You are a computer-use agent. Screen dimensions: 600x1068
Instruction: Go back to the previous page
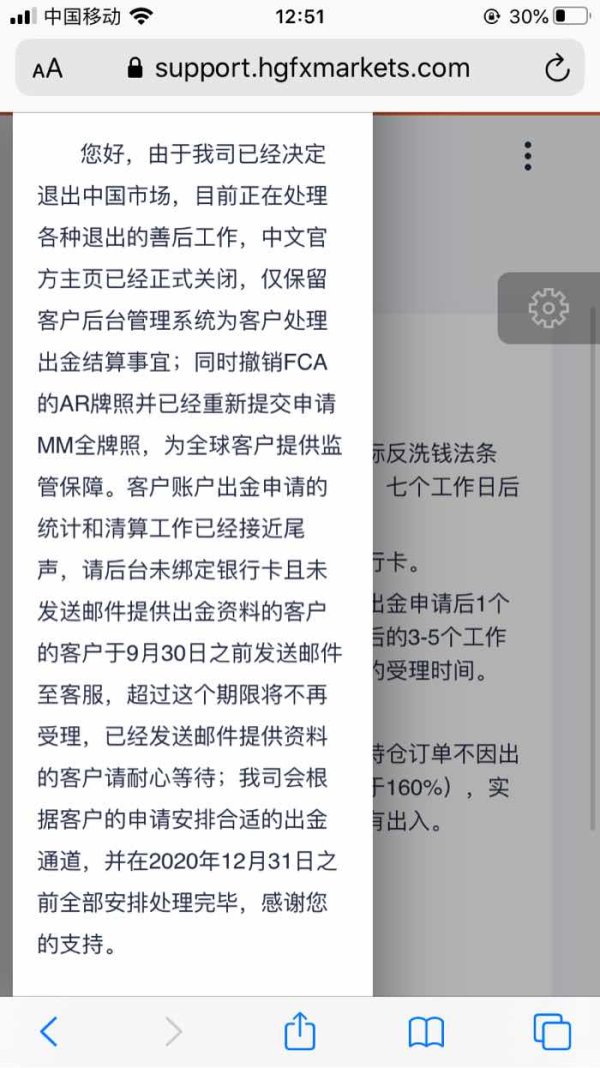(x=48, y=1032)
